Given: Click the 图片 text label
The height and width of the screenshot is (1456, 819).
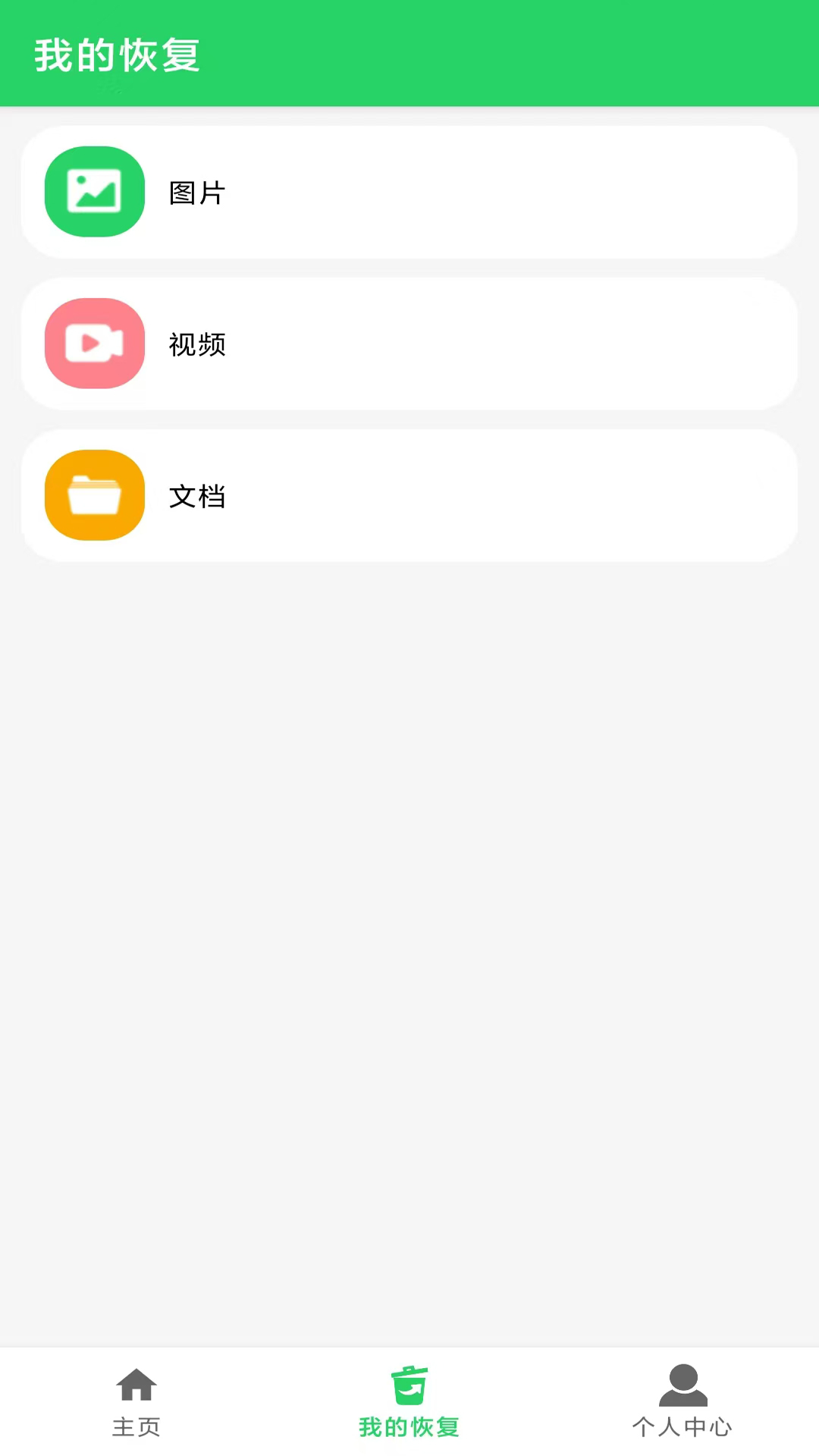Looking at the screenshot, I should pyautogui.click(x=196, y=192).
